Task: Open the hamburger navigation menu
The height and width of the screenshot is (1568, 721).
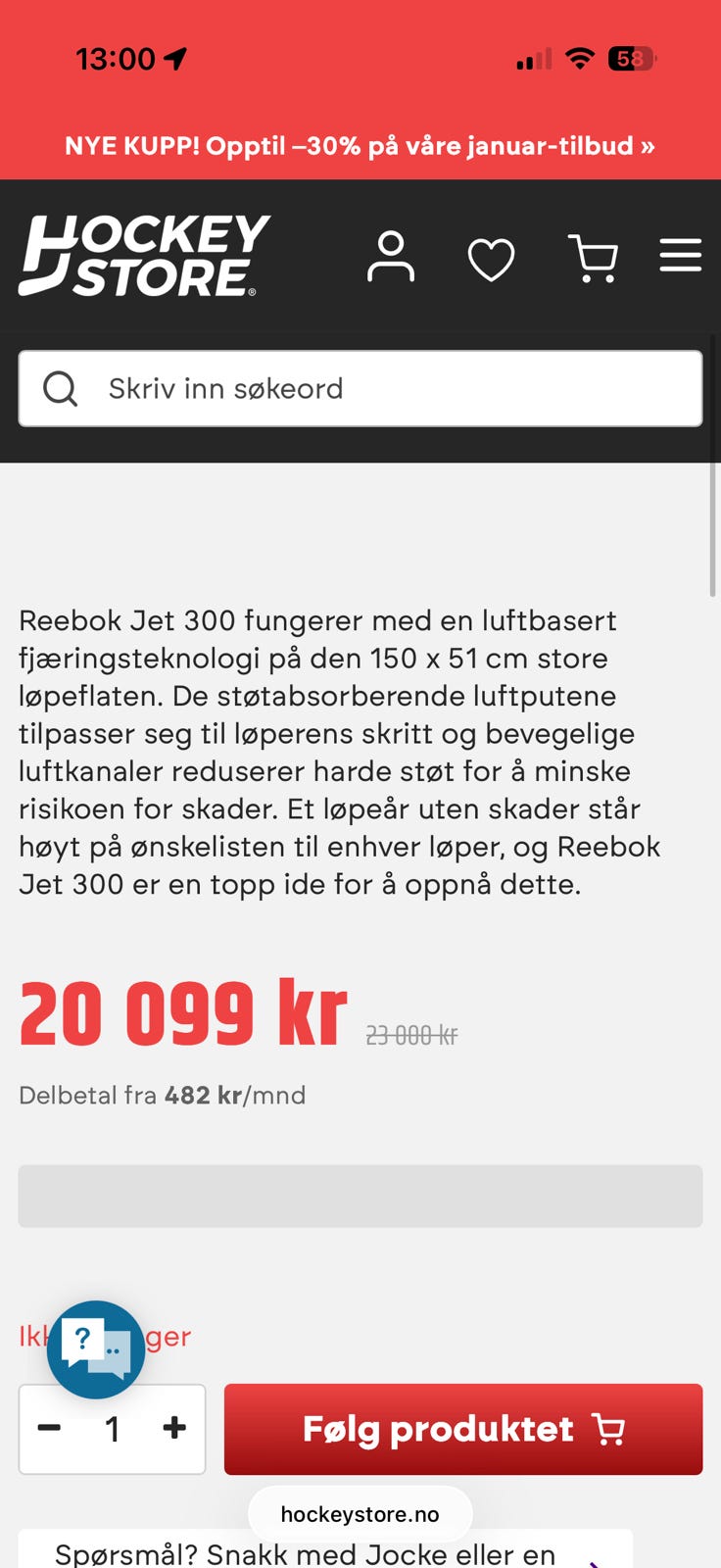Action: [x=681, y=256]
